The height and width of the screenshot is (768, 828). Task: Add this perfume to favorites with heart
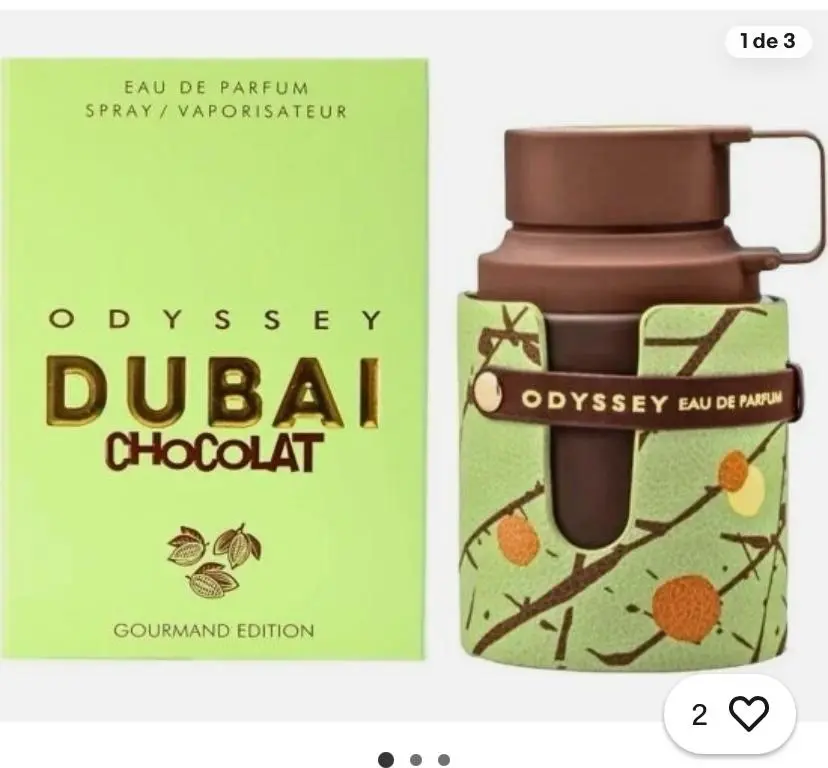click(748, 714)
